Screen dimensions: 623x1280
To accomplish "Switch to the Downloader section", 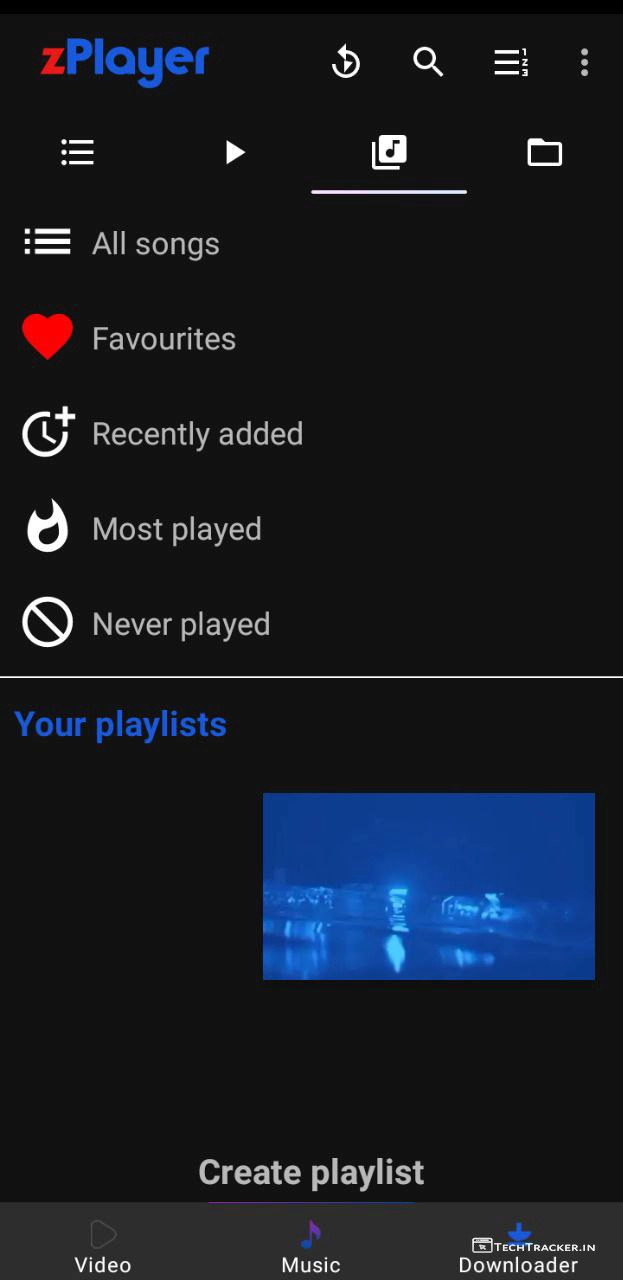I will click(518, 1247).
